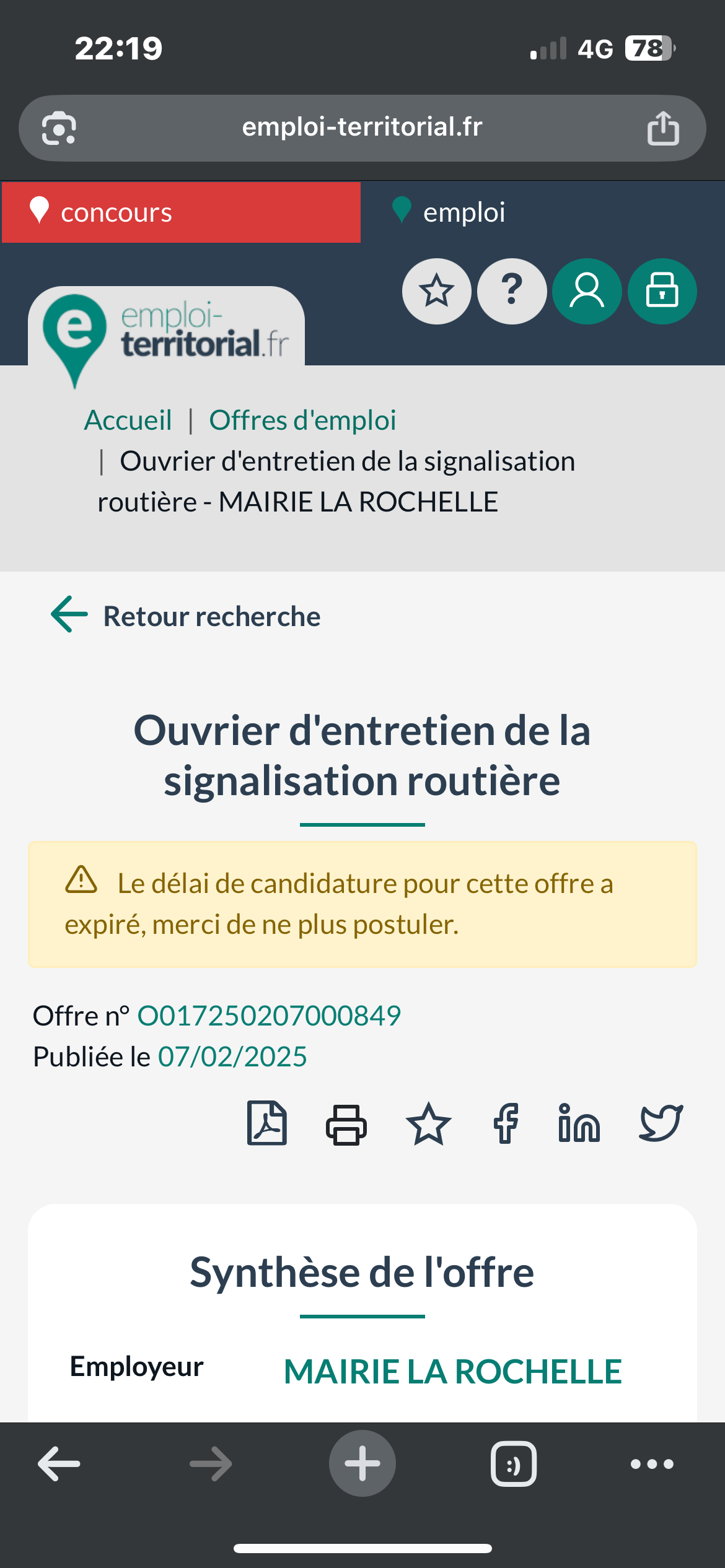Download the offer as PDF
The image size is (725, 1568).
pyautogui.click(x=267, y=1123)
